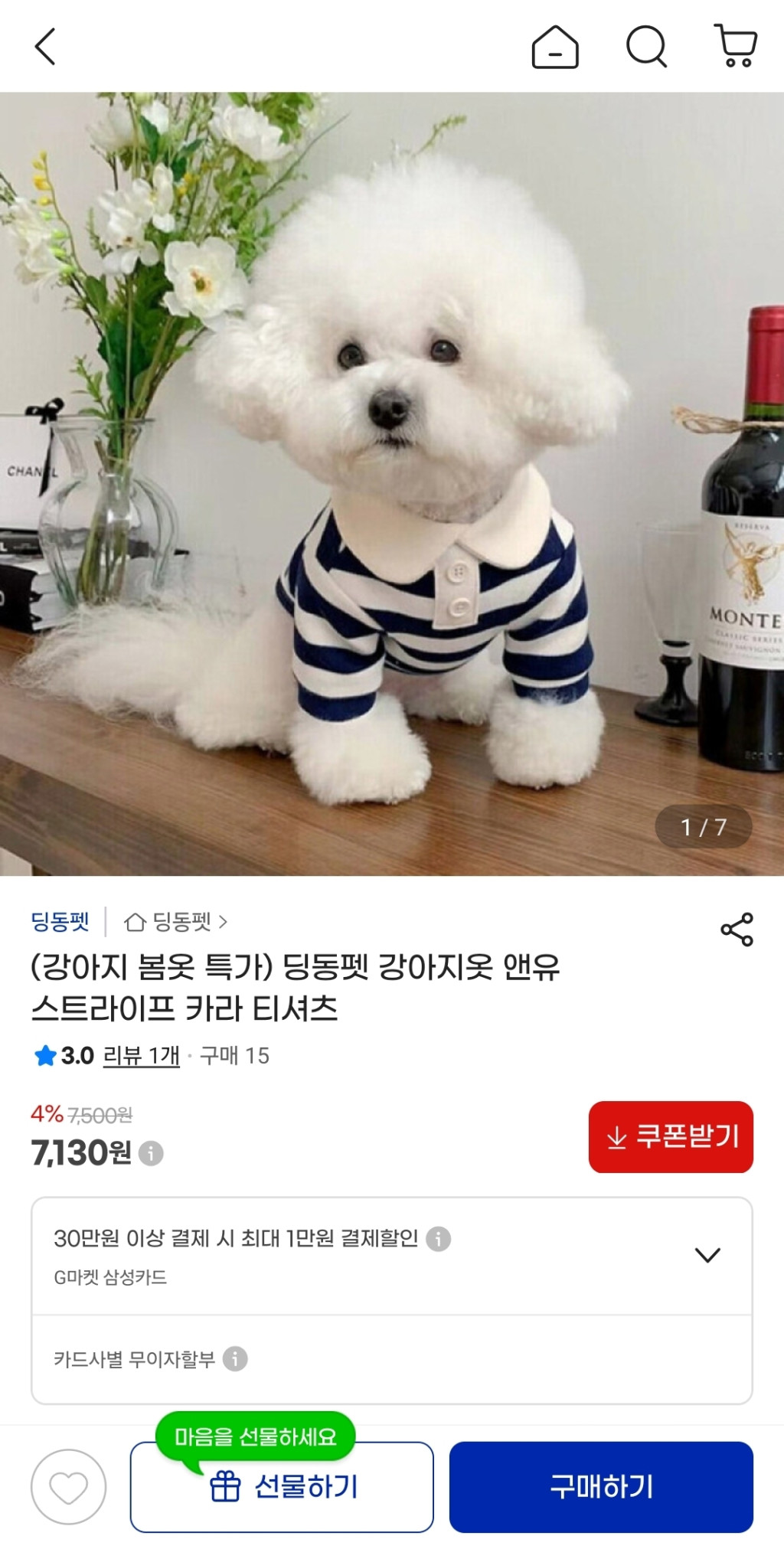Show price info next to 7,130원
This screenshot has width=784, height=1549.
pyautogui.click(x=152, y=1153)
